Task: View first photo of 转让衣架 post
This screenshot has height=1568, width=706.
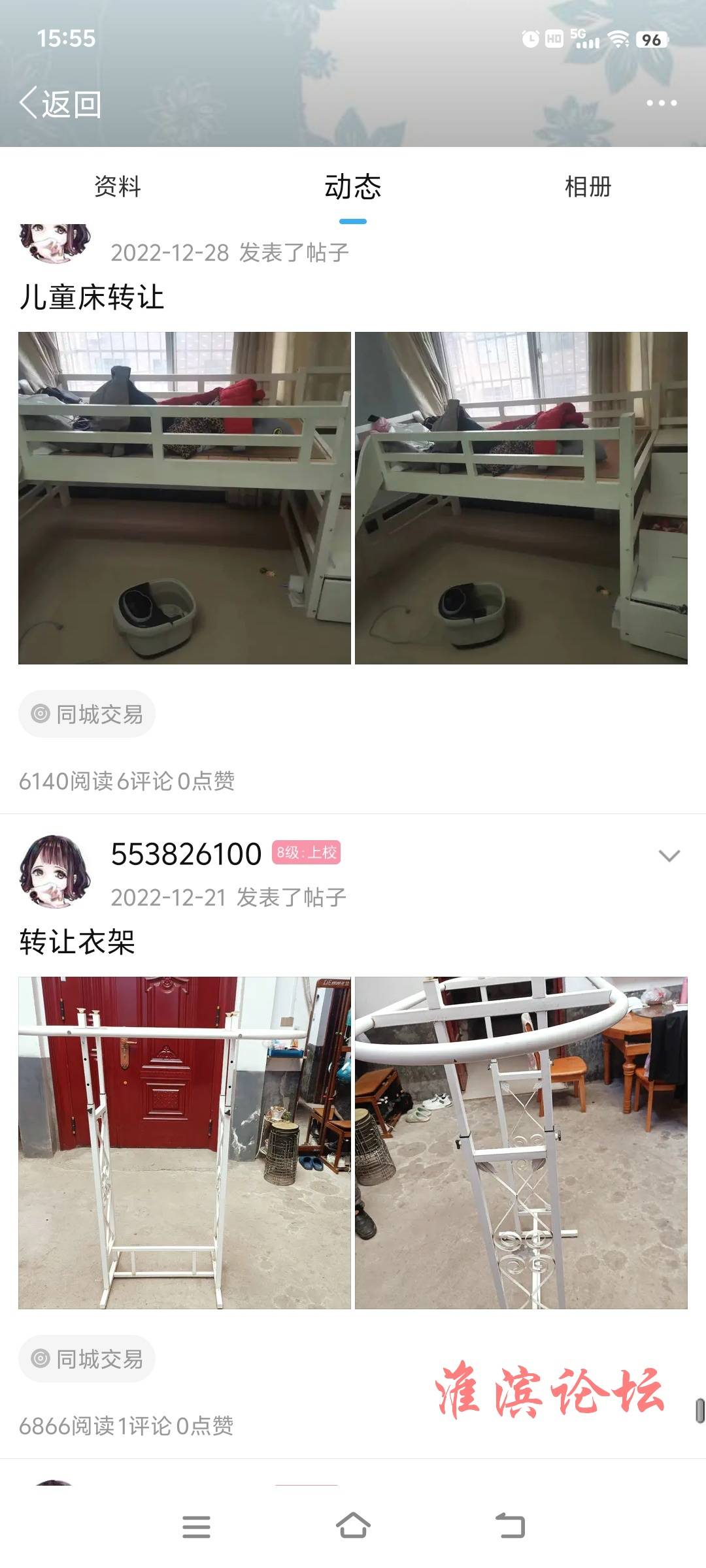Action: [x=184, y=1143]
